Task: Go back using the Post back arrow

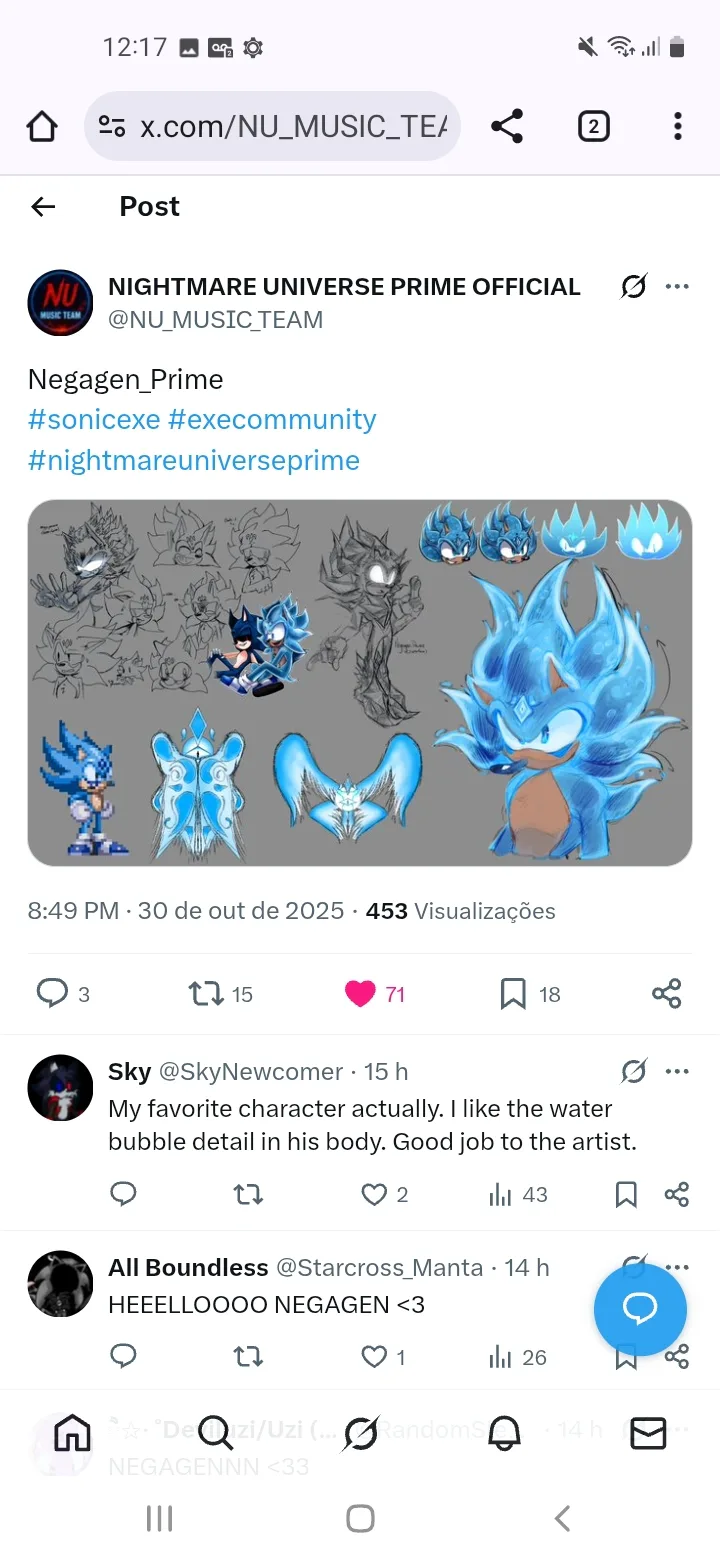Action: (x=43, y=206)
